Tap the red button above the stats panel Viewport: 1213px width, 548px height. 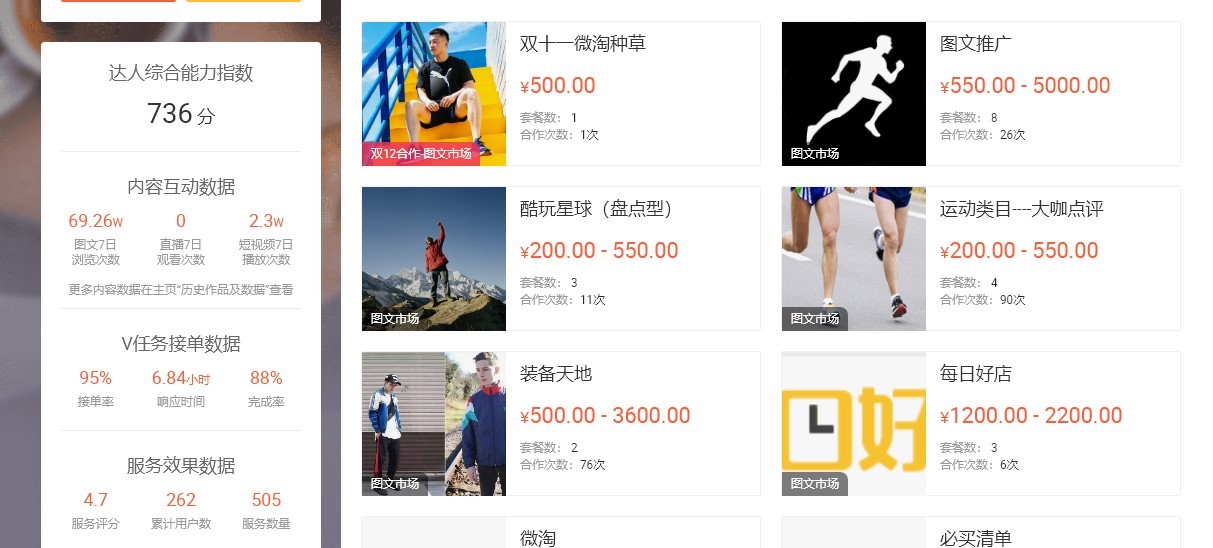[118, 1]
